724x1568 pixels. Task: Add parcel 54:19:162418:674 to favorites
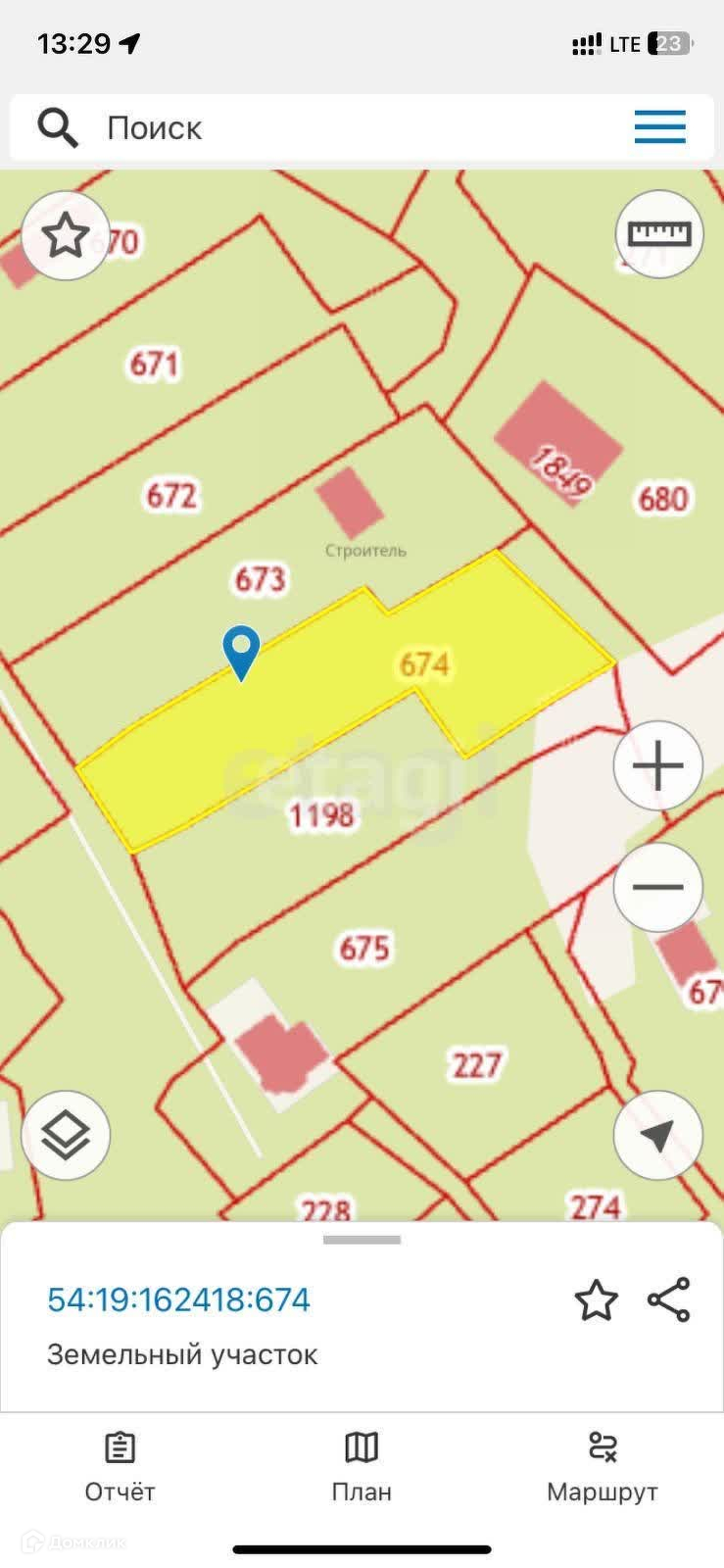[x=596, y=1300]
